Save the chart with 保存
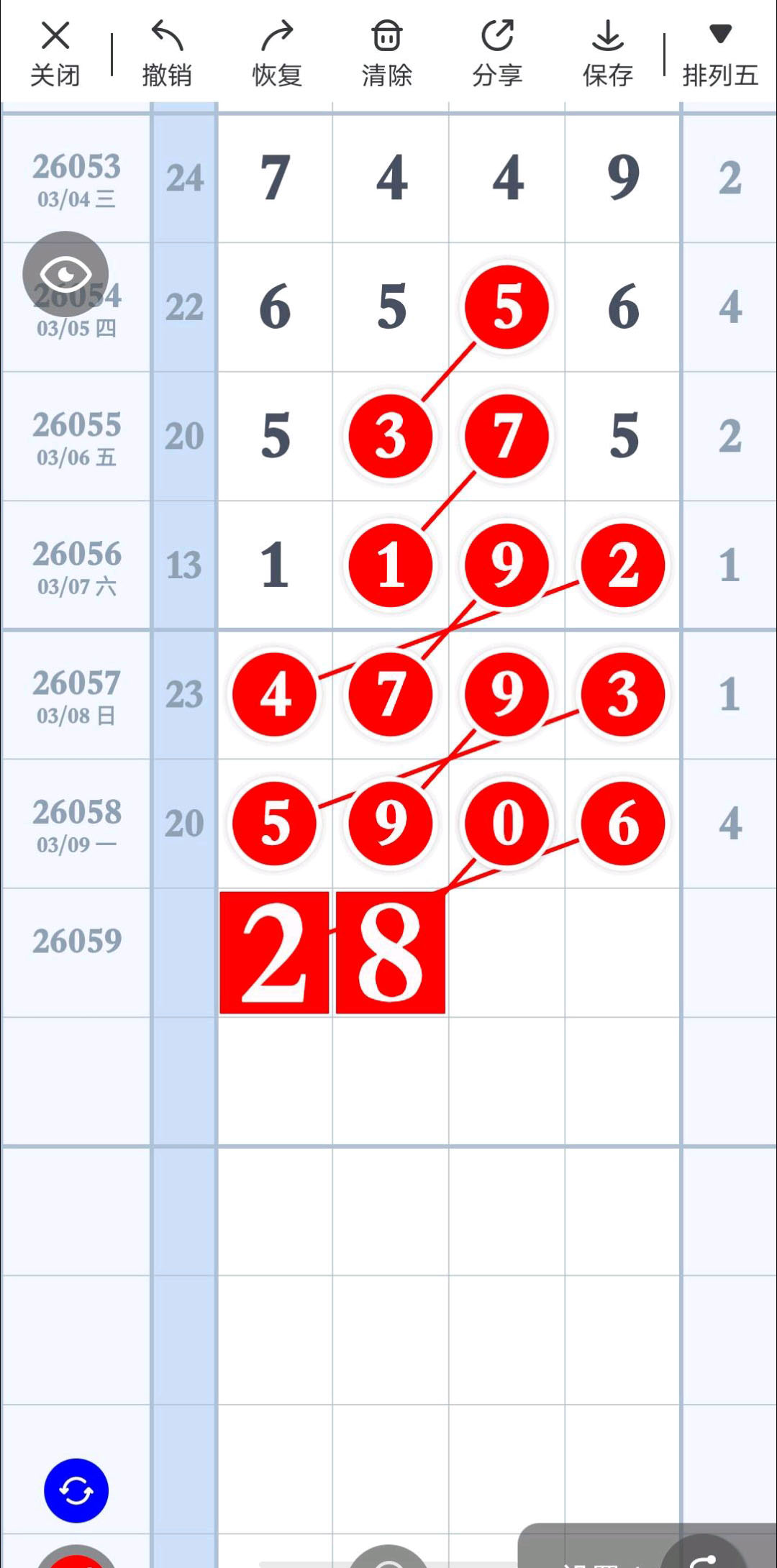The image size is (777, 1568). (x=608, y=53)
